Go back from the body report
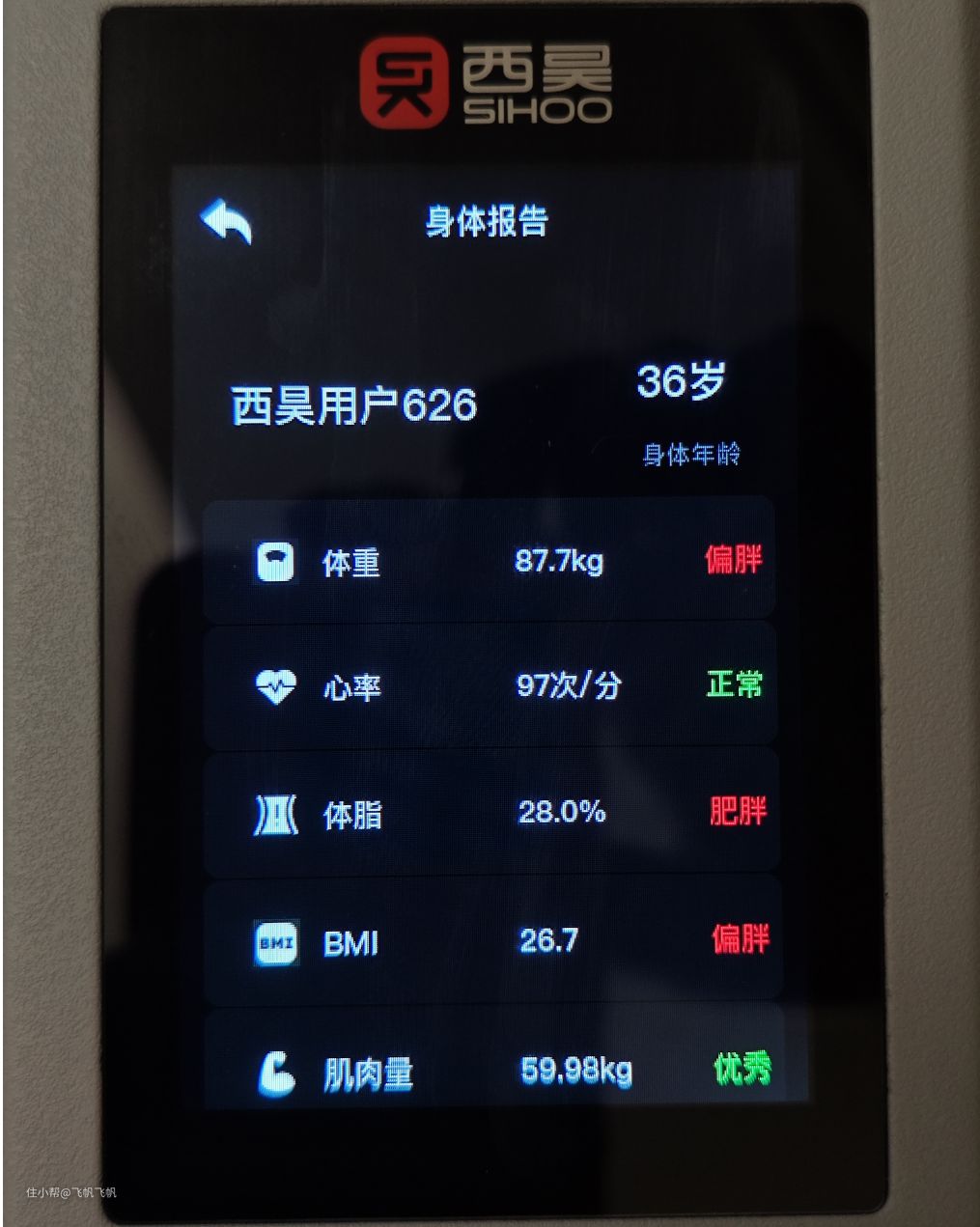 tap(228, 222)
